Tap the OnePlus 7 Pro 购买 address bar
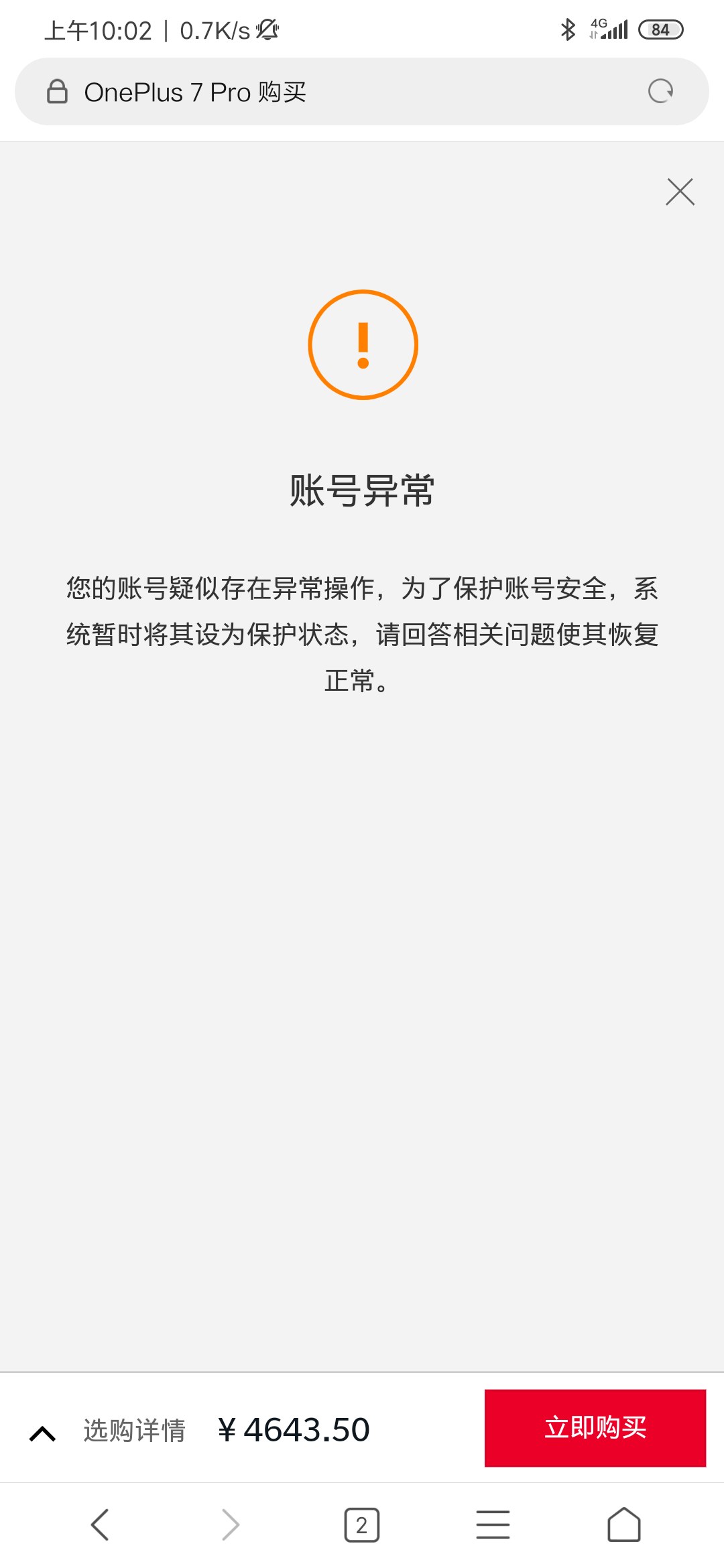724x1568 pixels. [335, 92]
